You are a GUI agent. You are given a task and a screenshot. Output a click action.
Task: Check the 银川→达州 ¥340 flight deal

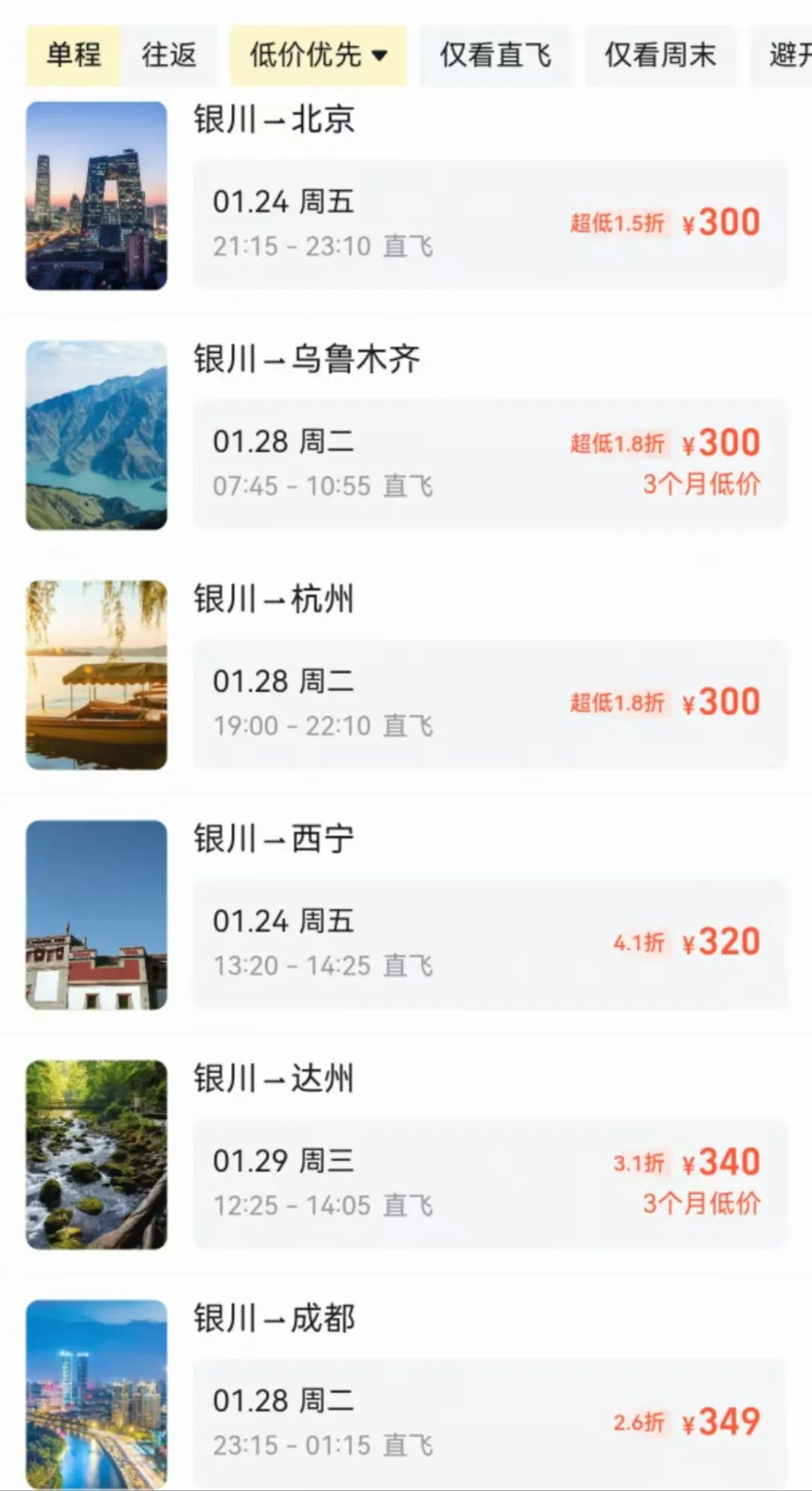click(x=489, y=1183)
